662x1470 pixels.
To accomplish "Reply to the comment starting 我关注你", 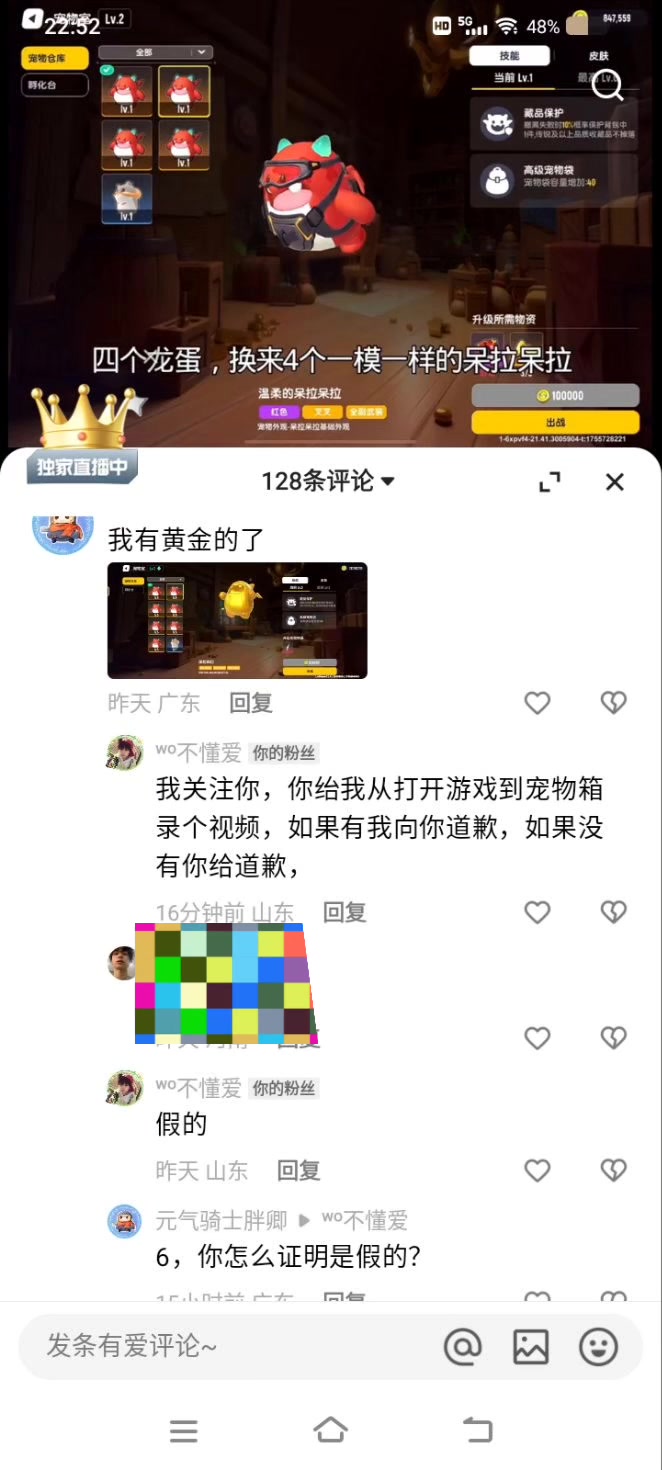I will pos(345,912).
